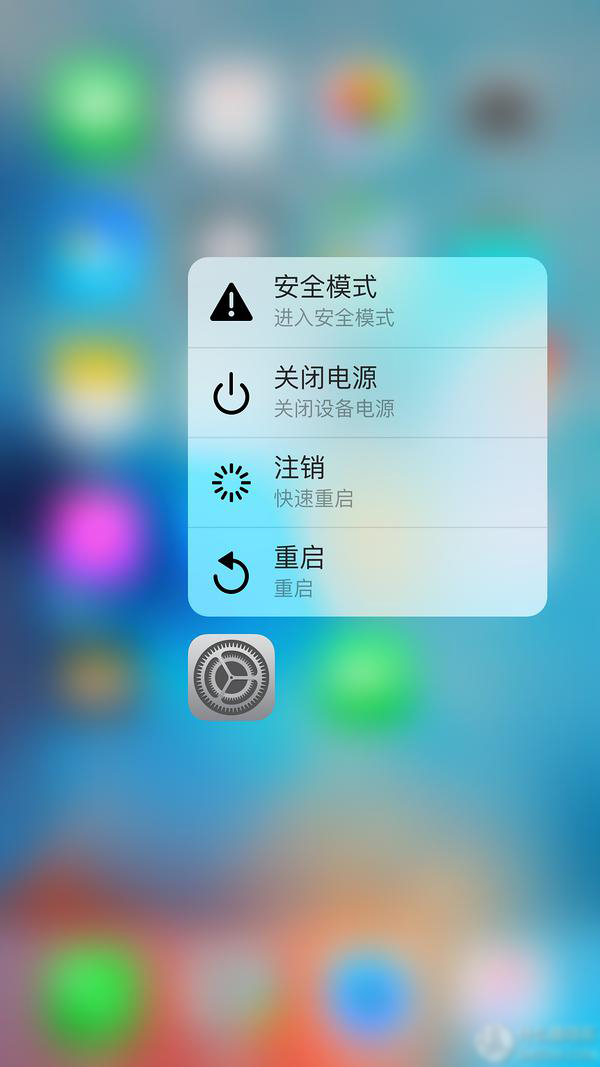Choose 关闭电源 to power off device
Viewport: 600px width, 1067px height.
[x=367, y=392]
